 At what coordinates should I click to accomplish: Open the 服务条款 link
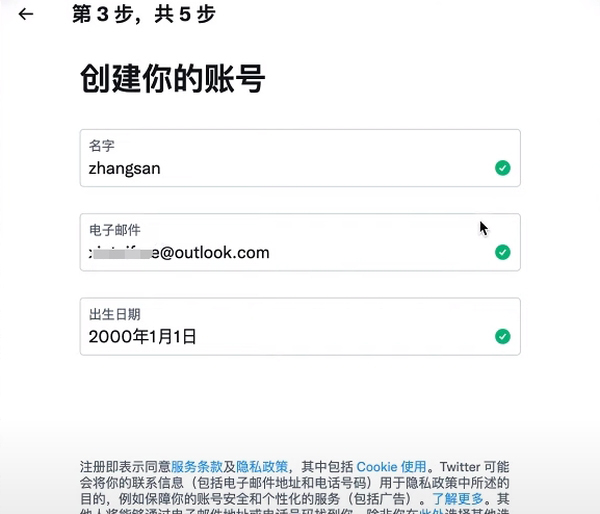[196, 466]
